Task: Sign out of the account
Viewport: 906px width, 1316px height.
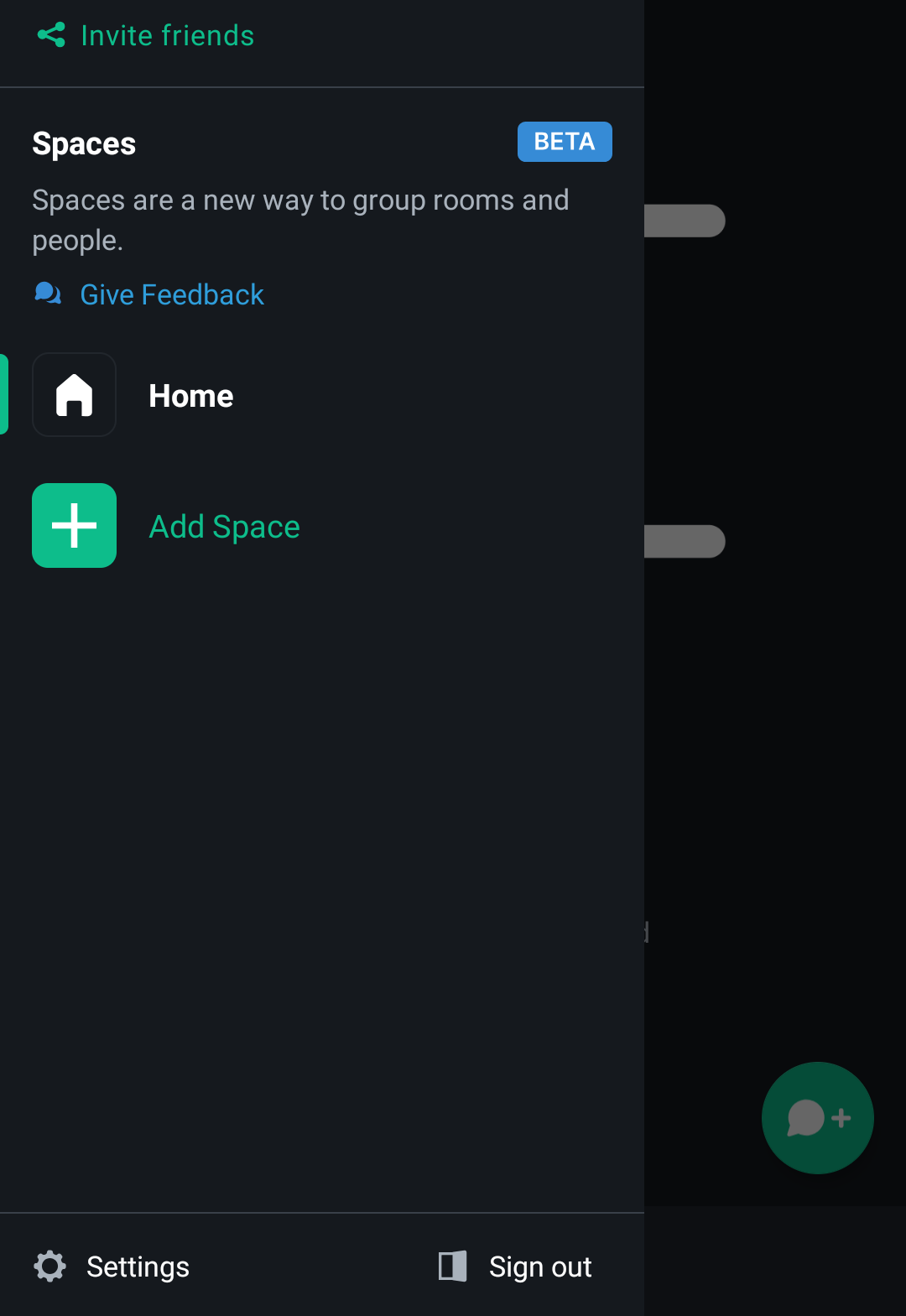Action: coord(516,1267)
